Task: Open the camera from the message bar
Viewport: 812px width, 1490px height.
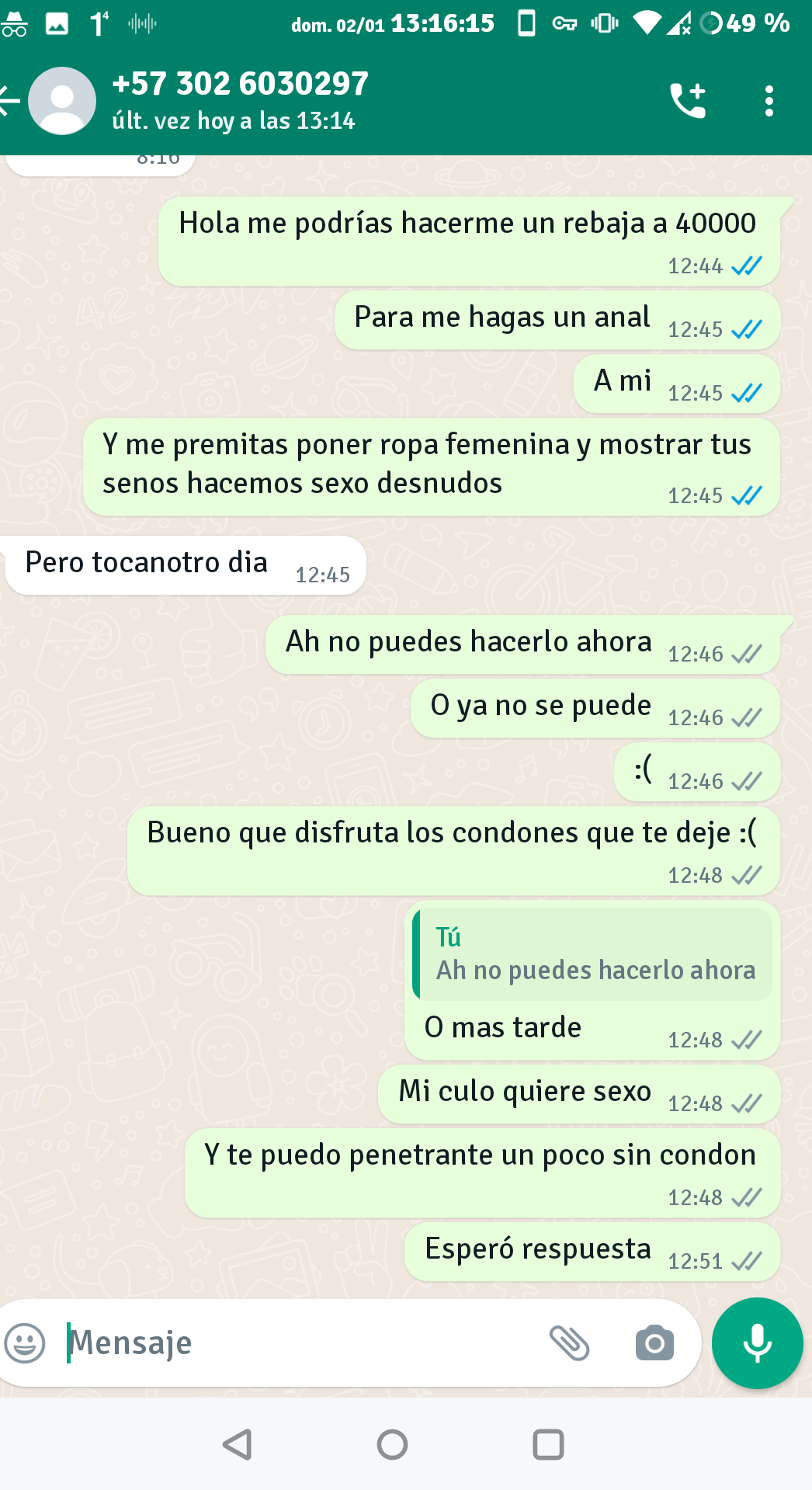Action: coord(654,1343)
